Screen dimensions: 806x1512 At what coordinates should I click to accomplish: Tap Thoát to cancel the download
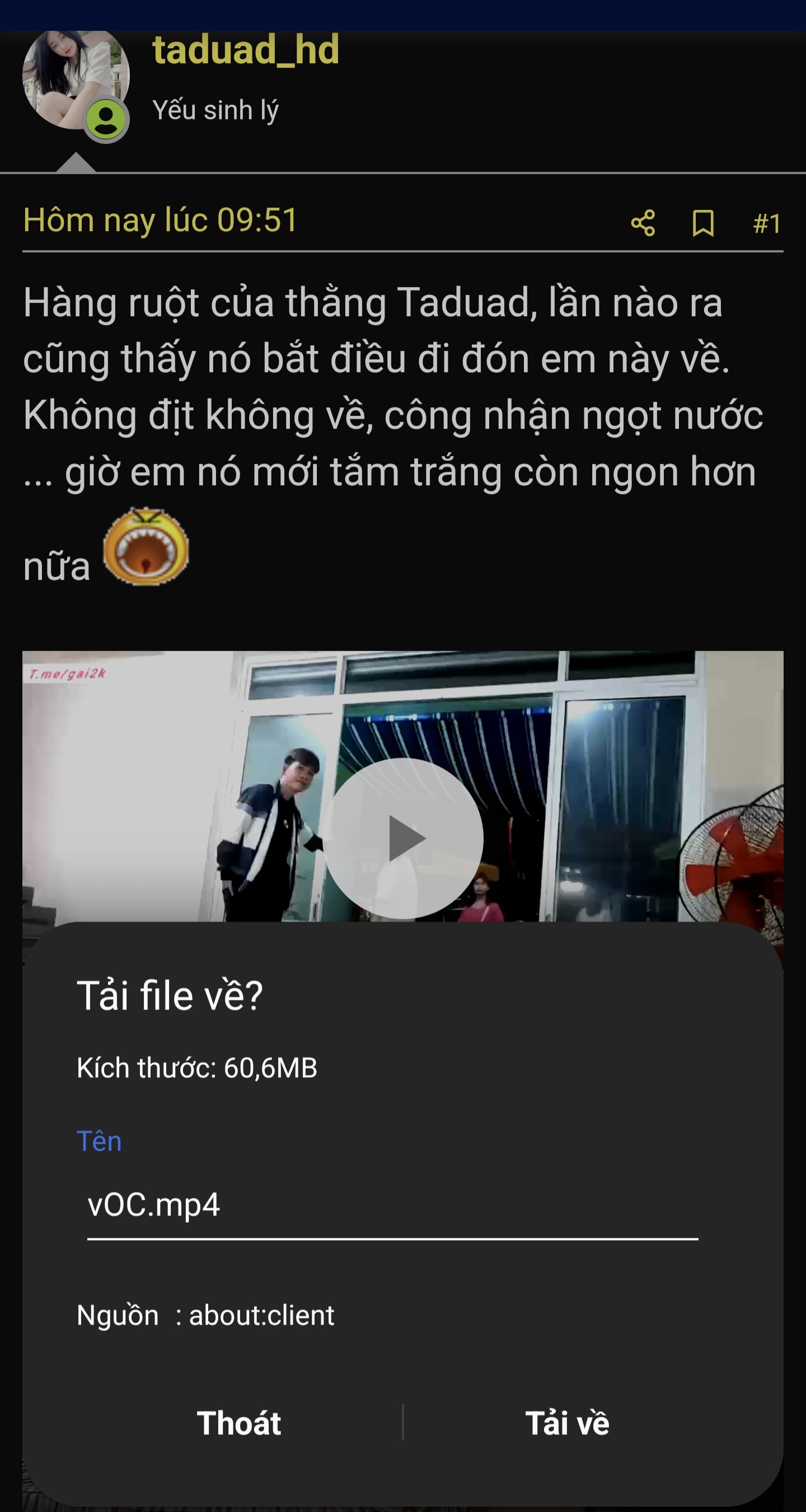[239, 1423]
